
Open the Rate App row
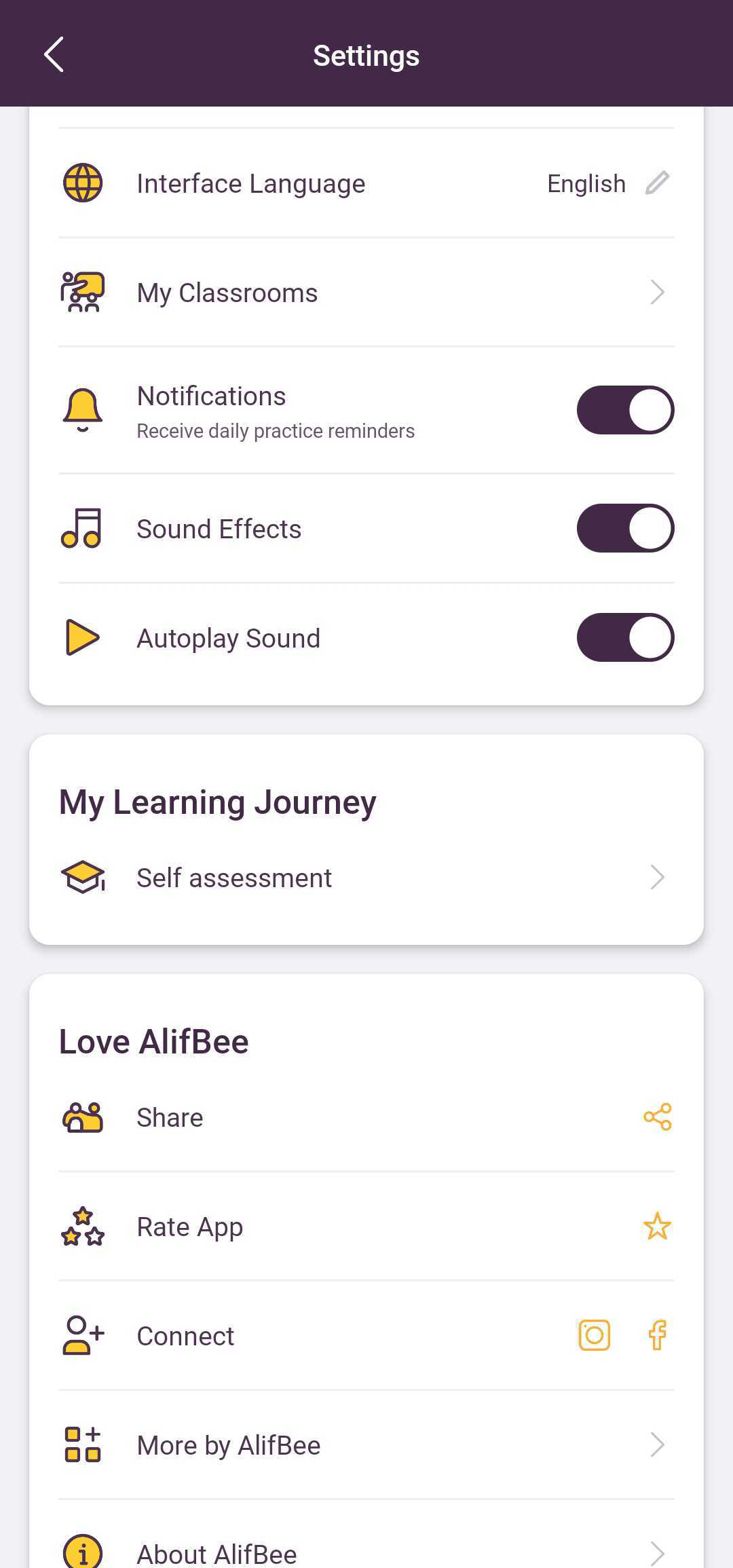tap(366, 1227)
